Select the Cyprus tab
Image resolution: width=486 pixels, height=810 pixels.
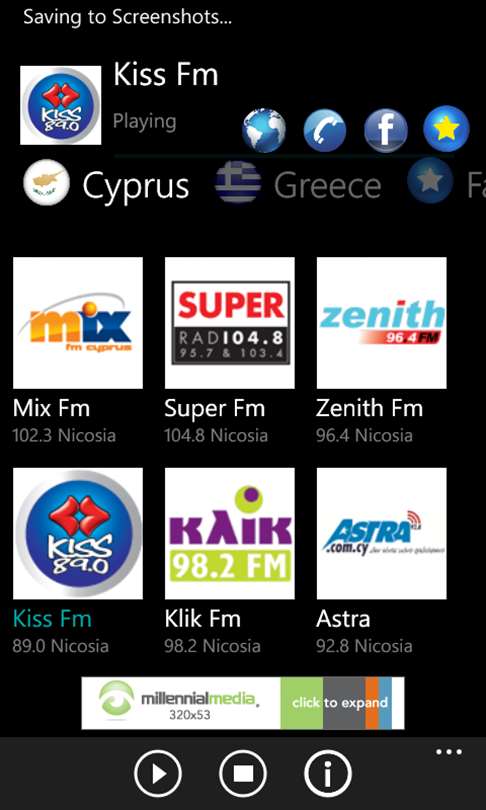tap(106, 184)
